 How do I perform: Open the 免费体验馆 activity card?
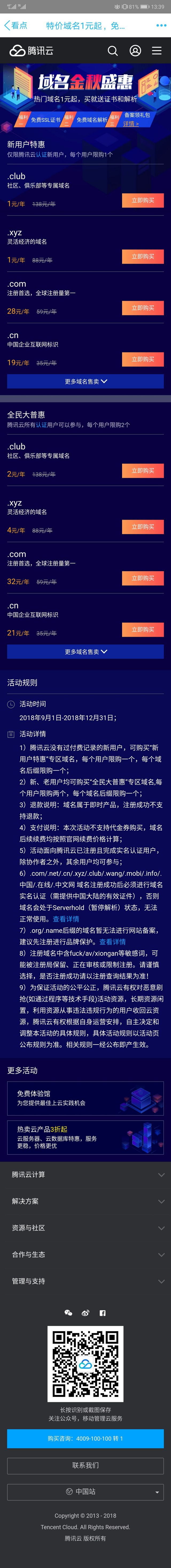point(85,1098)
